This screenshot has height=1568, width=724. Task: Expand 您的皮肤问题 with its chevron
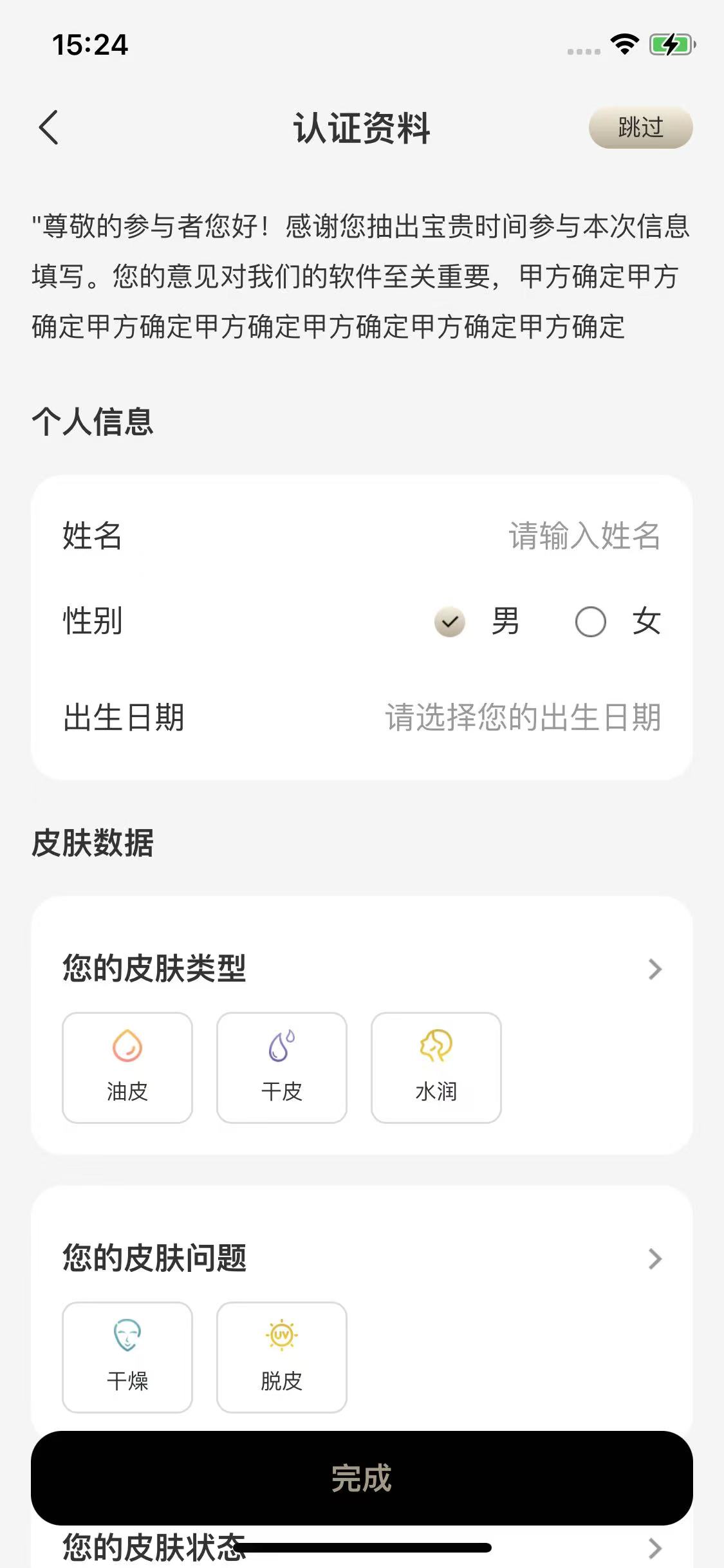click(x=654, y=1258)
